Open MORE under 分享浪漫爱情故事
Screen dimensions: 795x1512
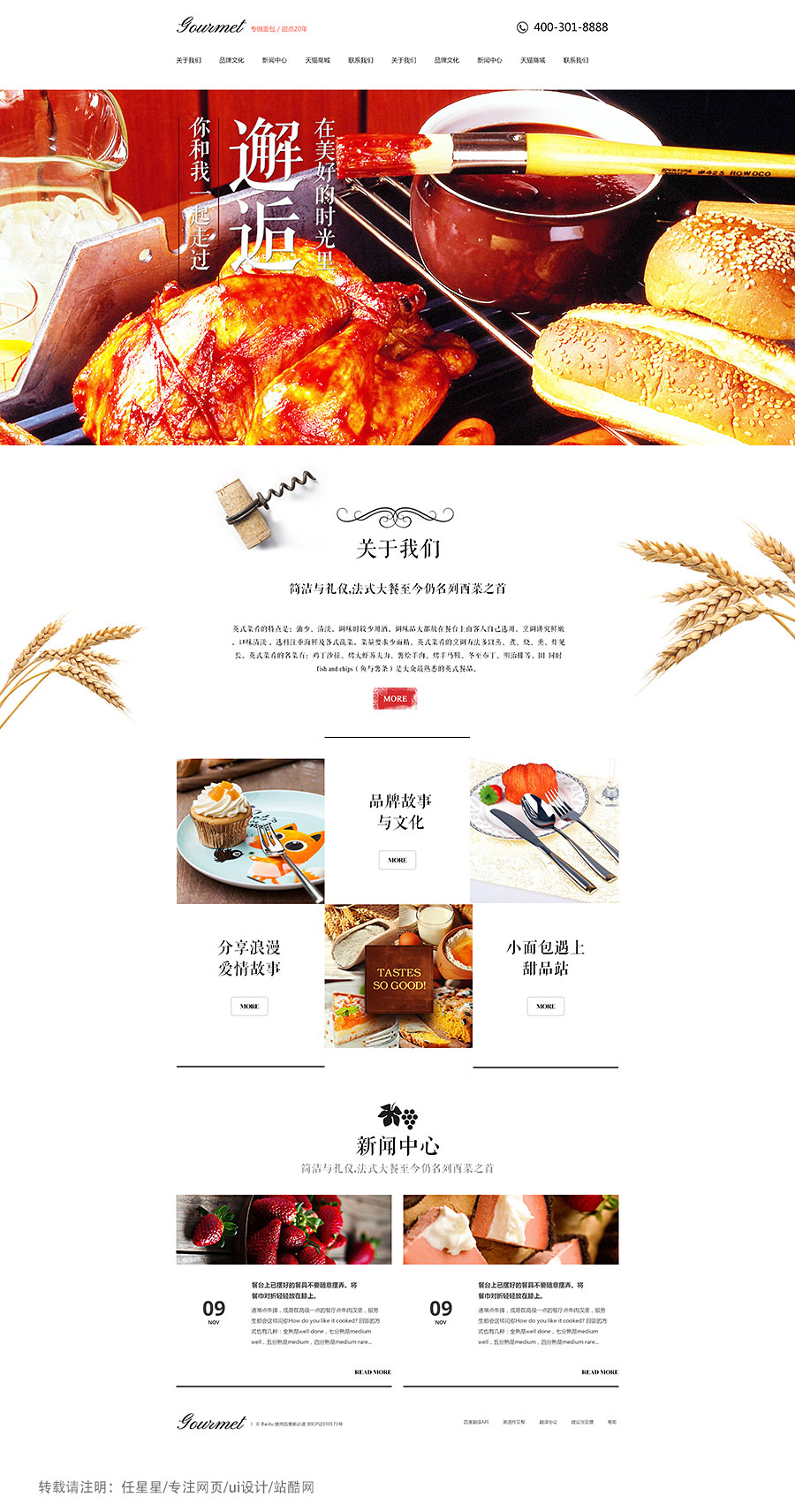[x=249, y=1007]
